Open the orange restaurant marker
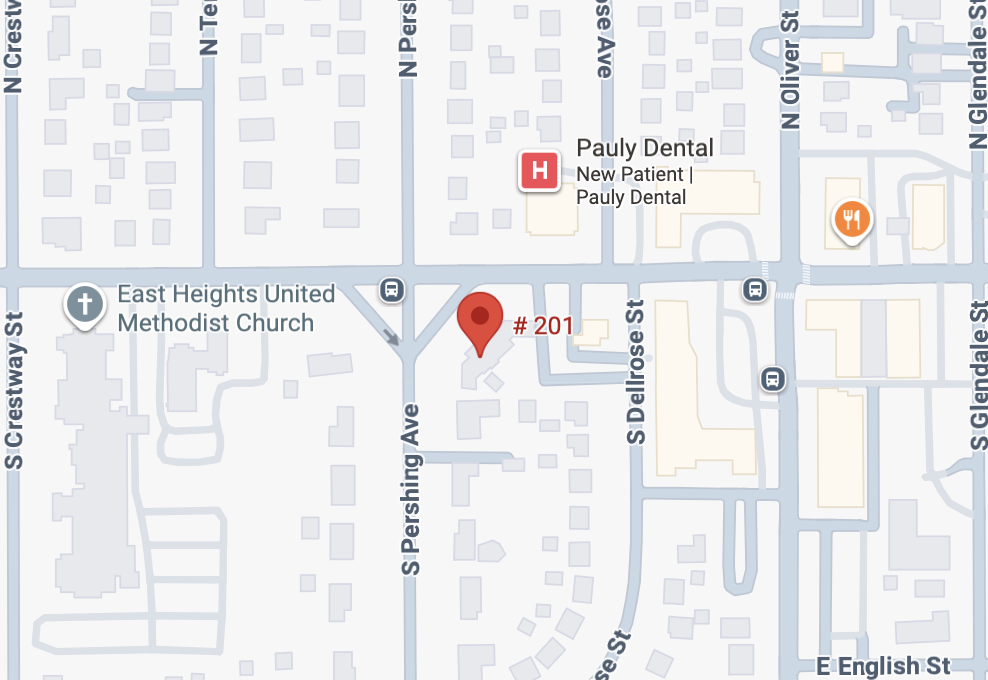 [852, 219]
